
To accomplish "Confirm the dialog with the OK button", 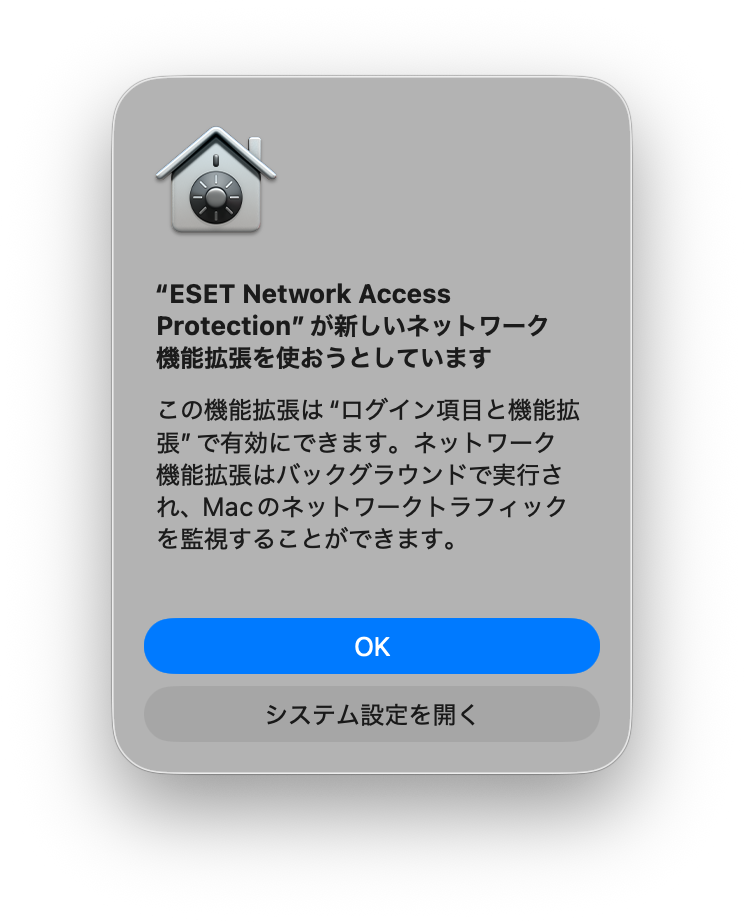I will (x=372, y=646).
